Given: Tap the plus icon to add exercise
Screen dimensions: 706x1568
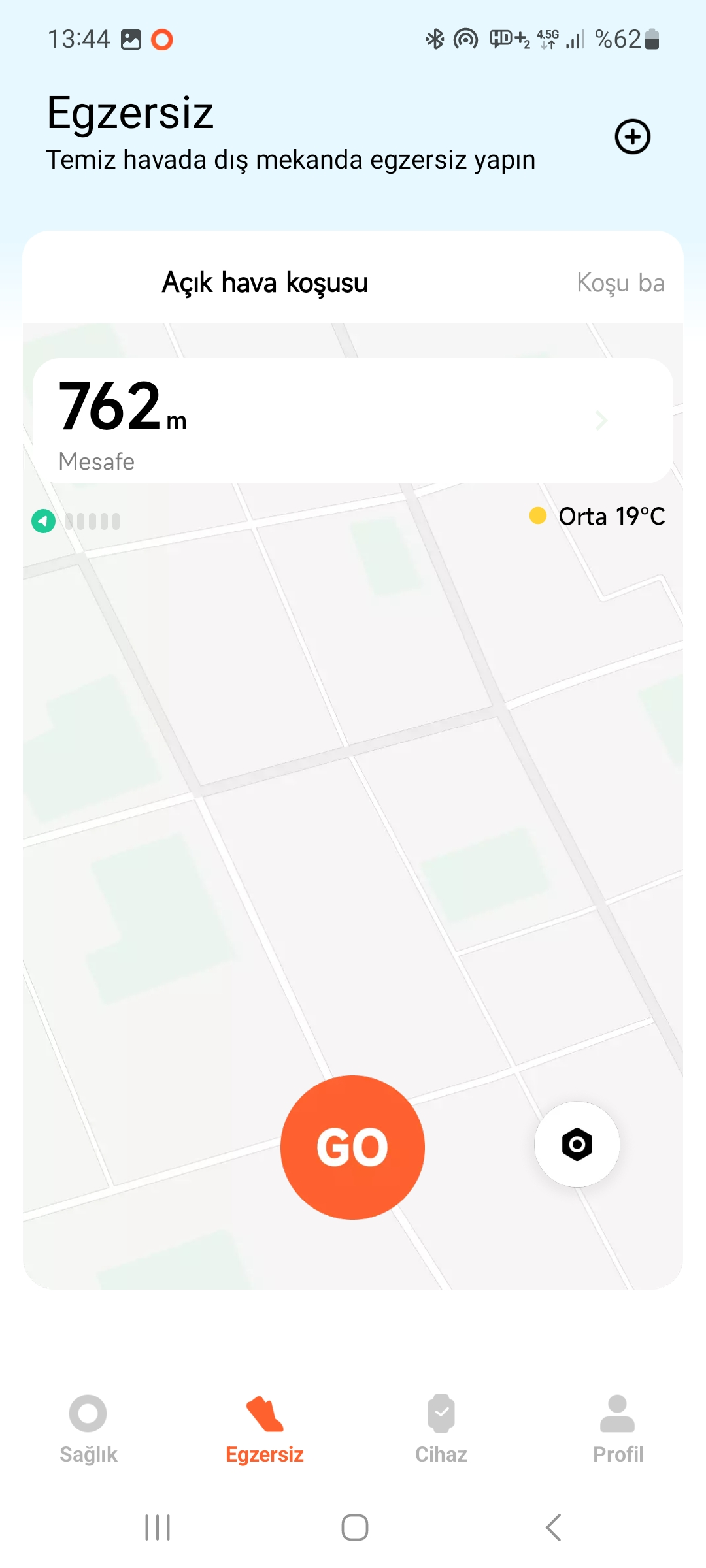Looking at the screenshot, I should click(632, 137).
